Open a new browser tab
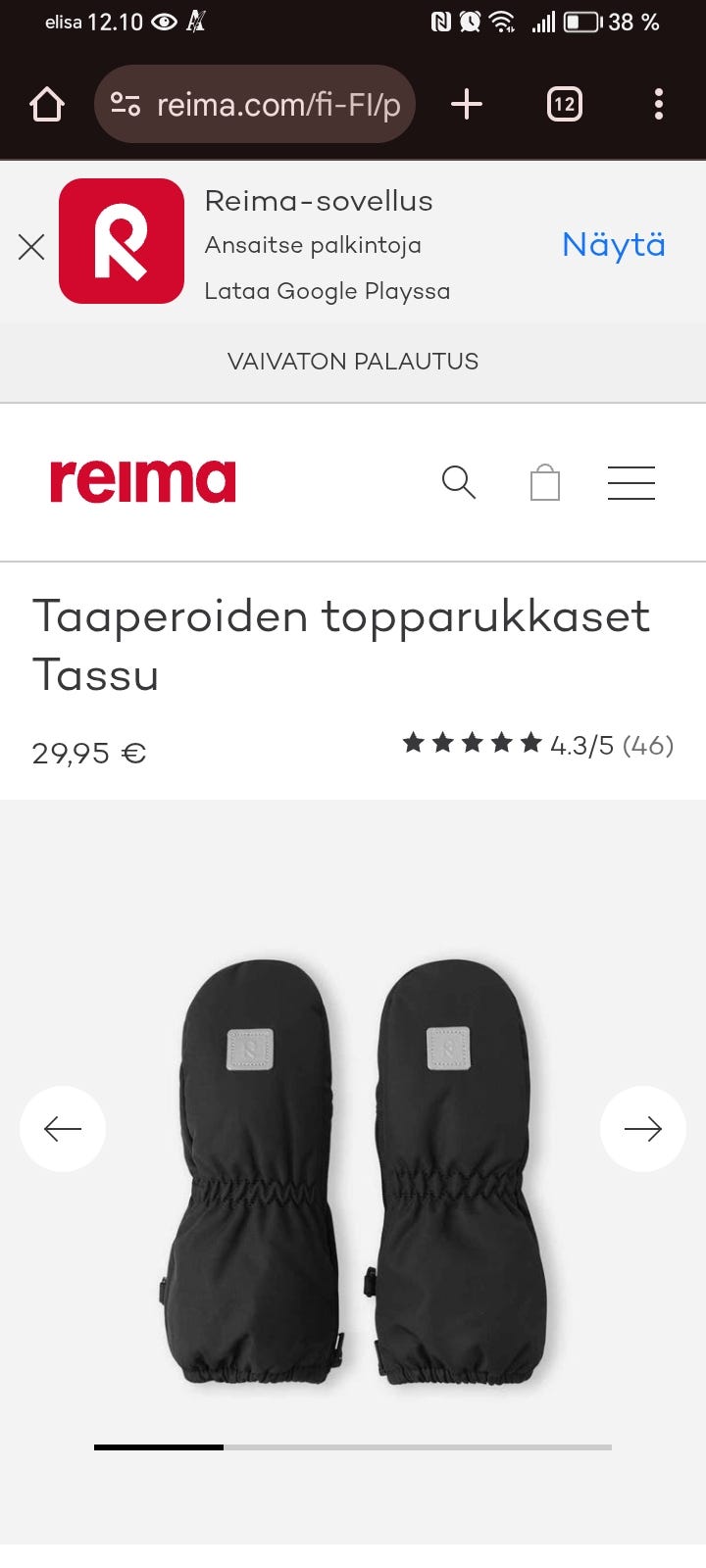This screenshot has width=706, height=1568. pos(467,104)
